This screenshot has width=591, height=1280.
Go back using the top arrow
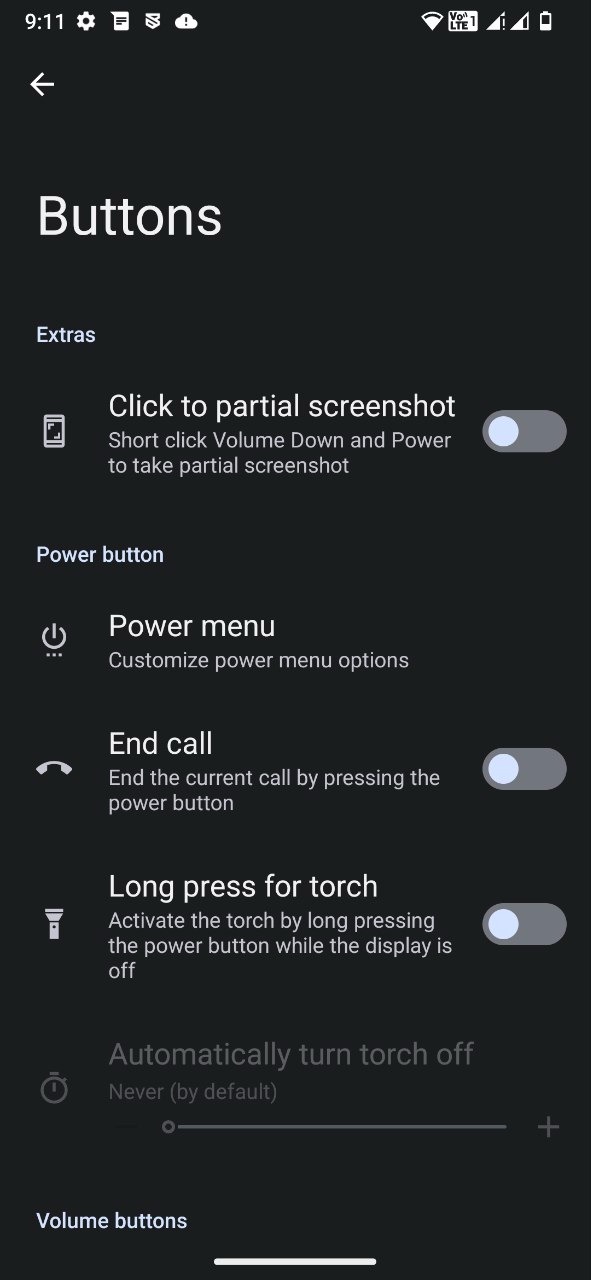point(42,85)
